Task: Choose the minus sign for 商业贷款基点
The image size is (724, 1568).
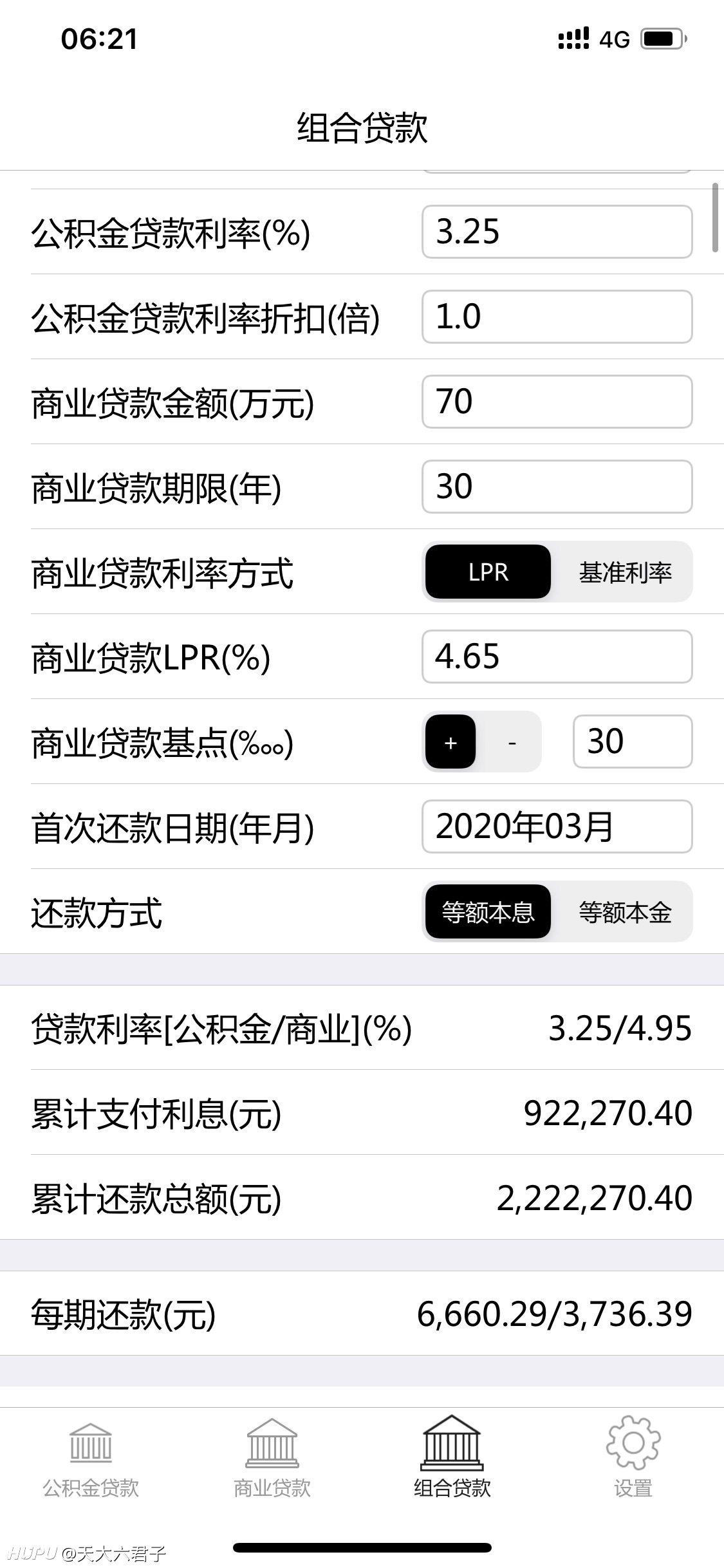Action: click(x=512, y=742)
